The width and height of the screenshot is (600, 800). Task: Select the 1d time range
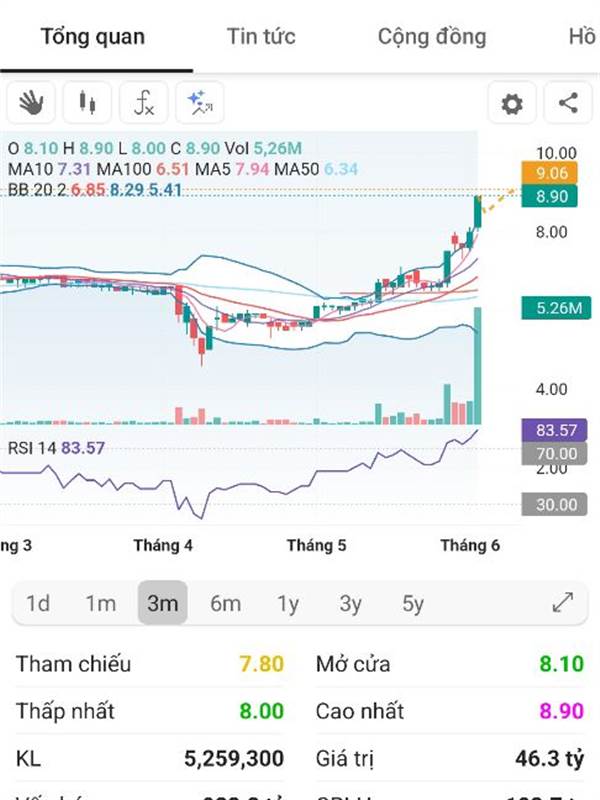pyautogui.click(x=38, y=603)
